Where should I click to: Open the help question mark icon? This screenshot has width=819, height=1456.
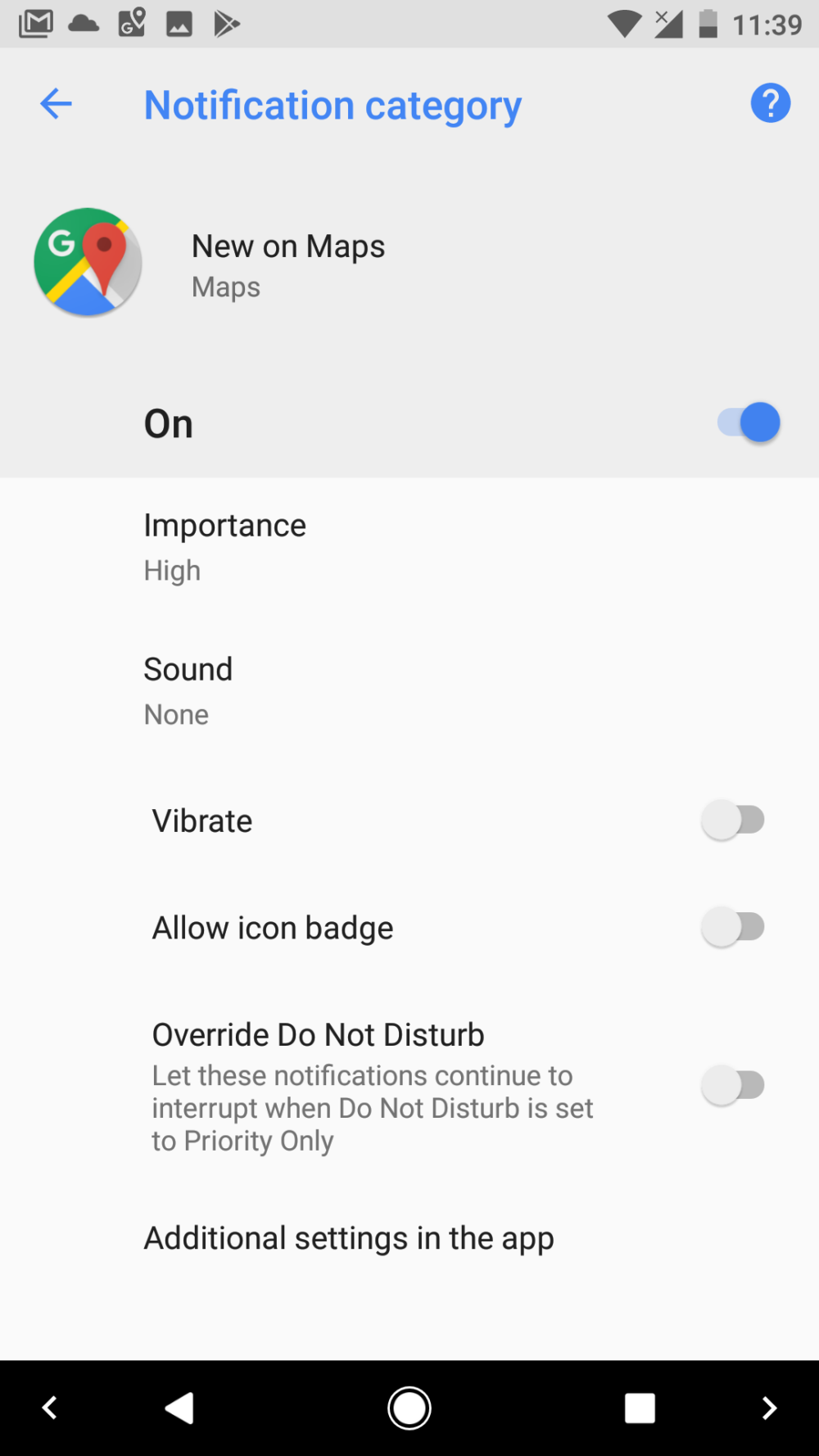point(770,103)
